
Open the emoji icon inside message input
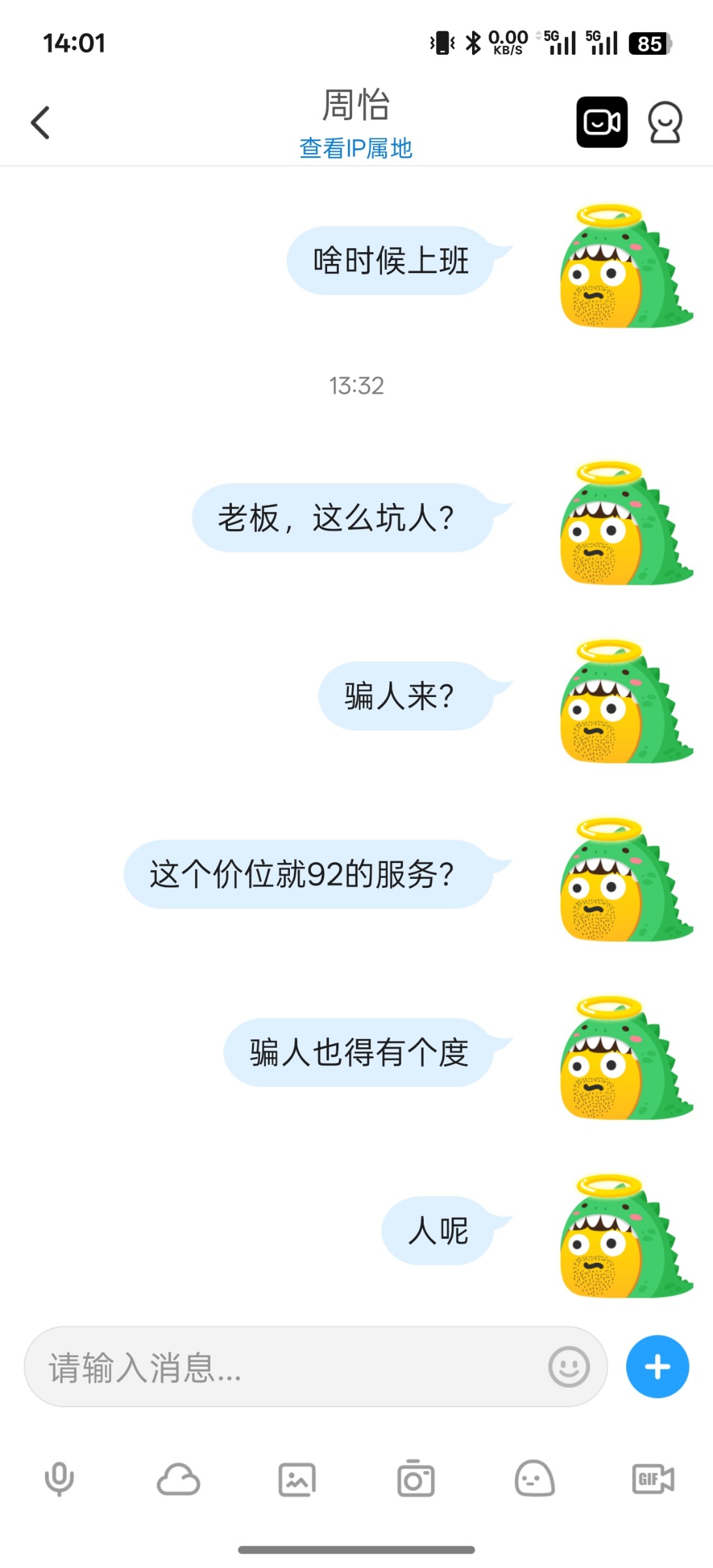[x=568, y=1366]
